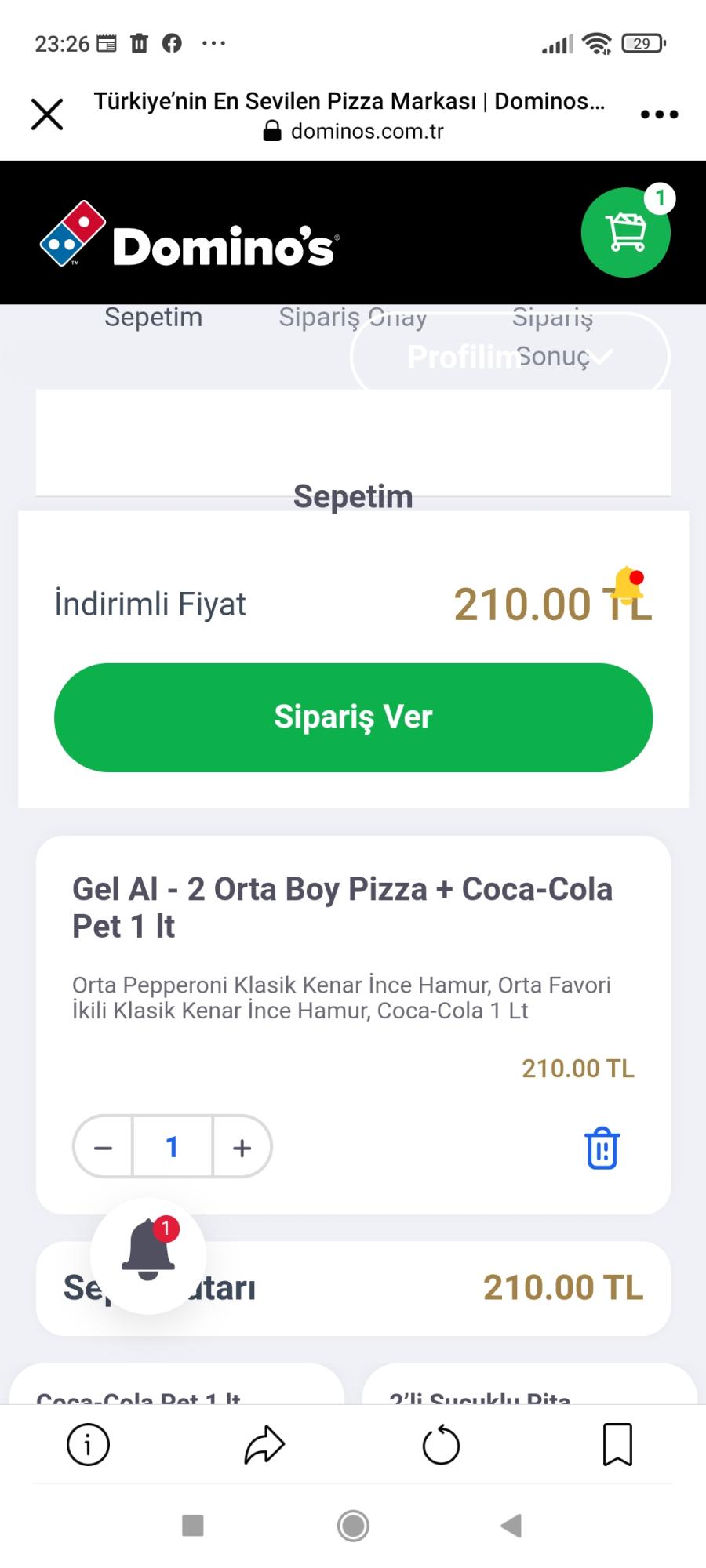Decrease quantity with the minus stepper
706x1568 pixels.
pos(103,1147)
